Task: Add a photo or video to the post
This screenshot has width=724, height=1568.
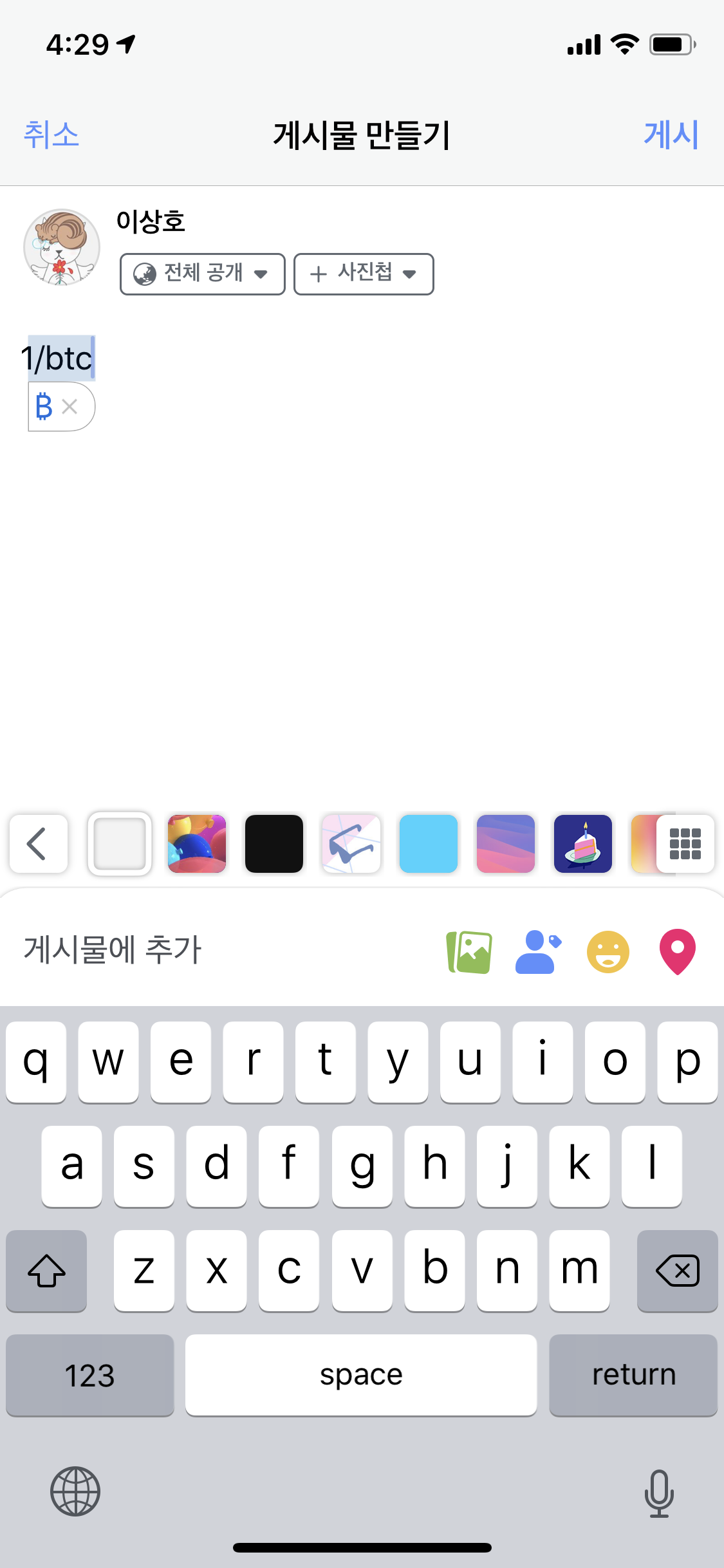Action: point(469,951)
